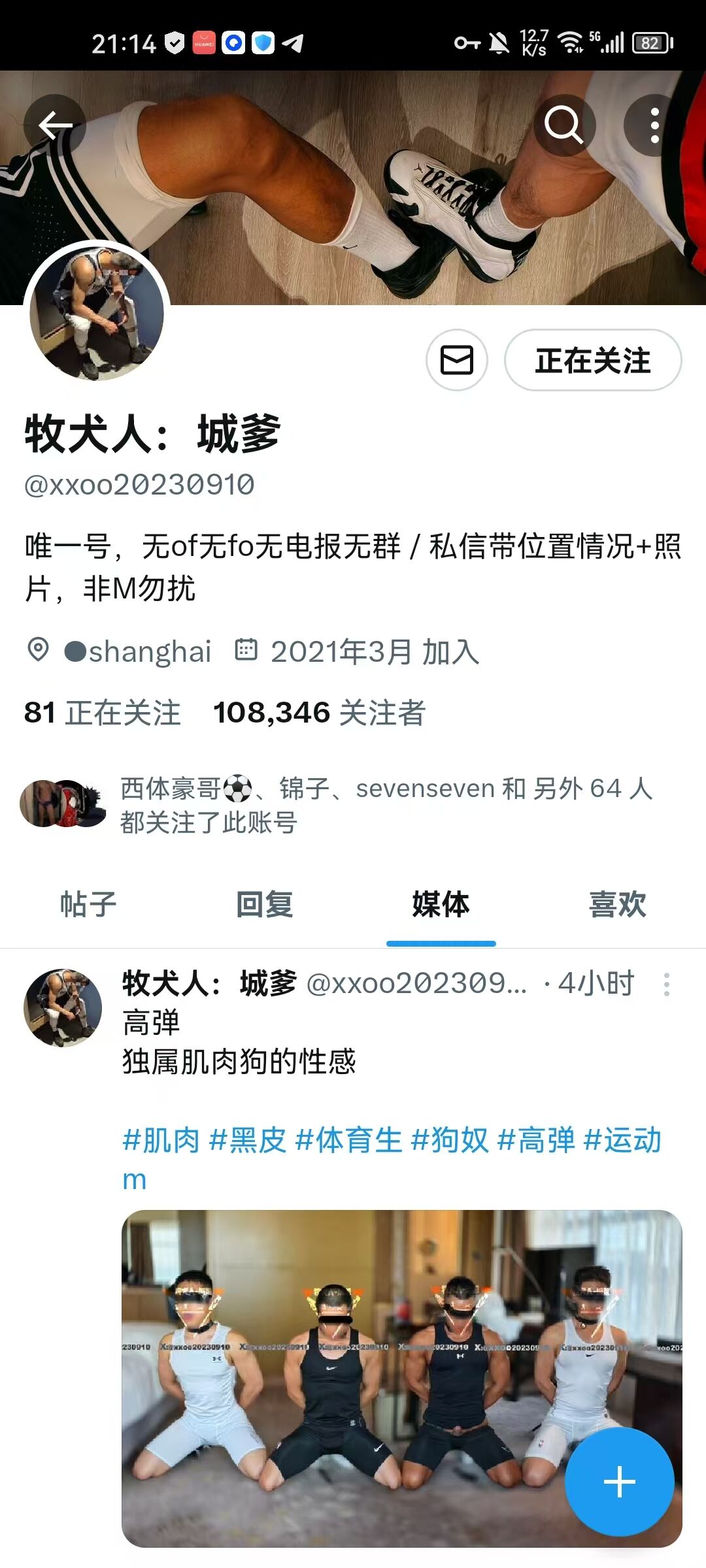706x1568 pixels.
Task: Open the header banner image
Action: (x=353, y=188)
